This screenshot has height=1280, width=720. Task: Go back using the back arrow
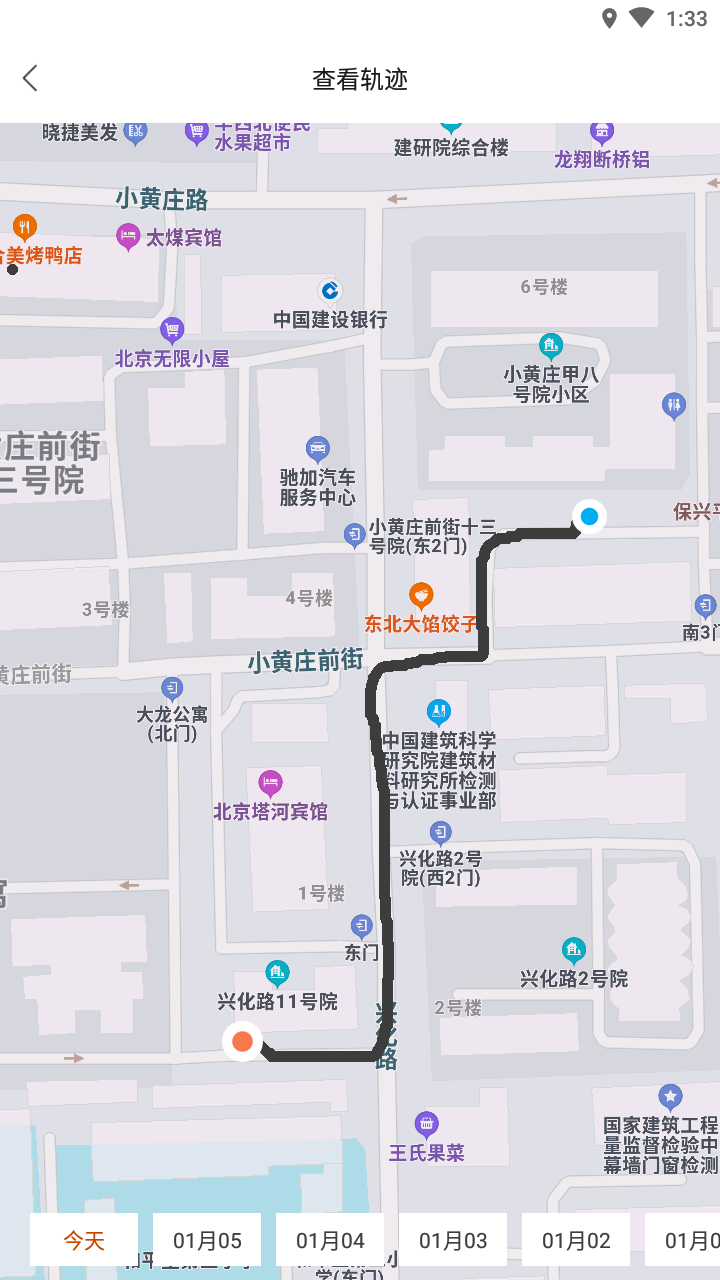[30, 77]
